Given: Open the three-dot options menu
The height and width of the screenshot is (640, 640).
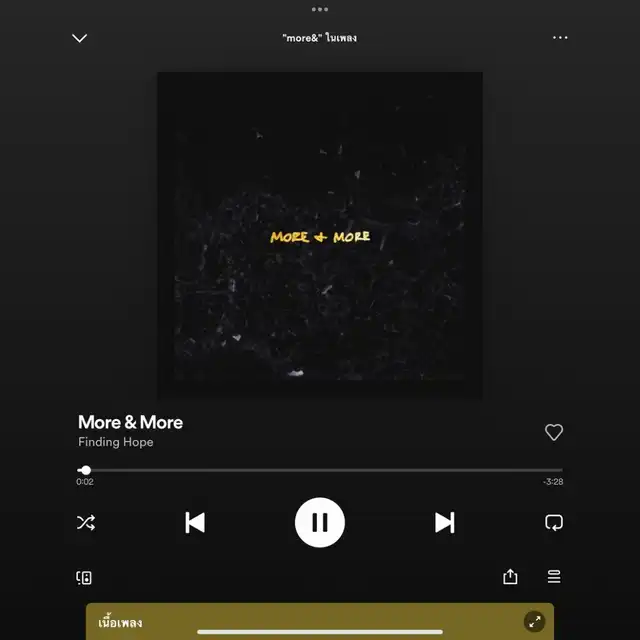Looking at the screenshot, I should [560, 38].
